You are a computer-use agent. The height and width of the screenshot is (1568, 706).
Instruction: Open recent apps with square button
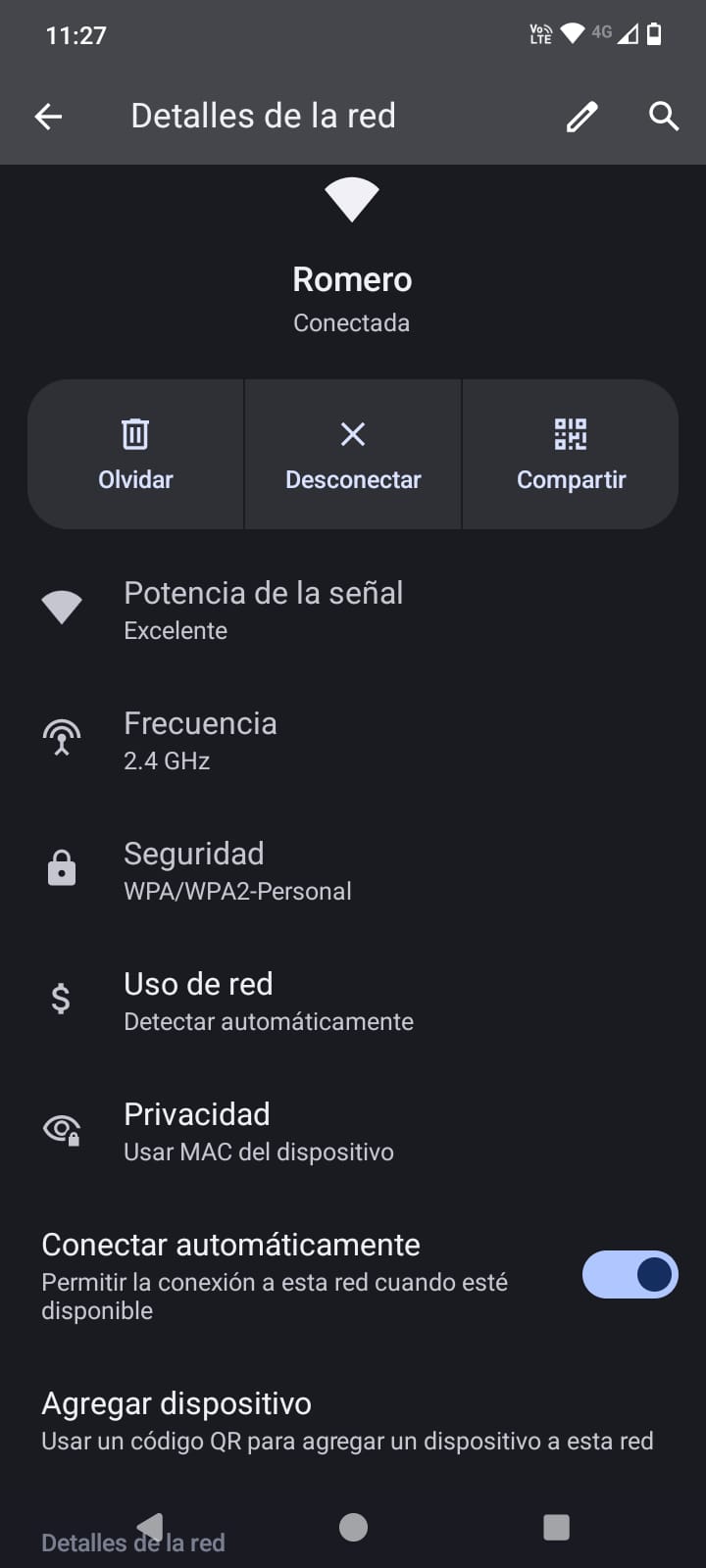[x=556, y=1527]
